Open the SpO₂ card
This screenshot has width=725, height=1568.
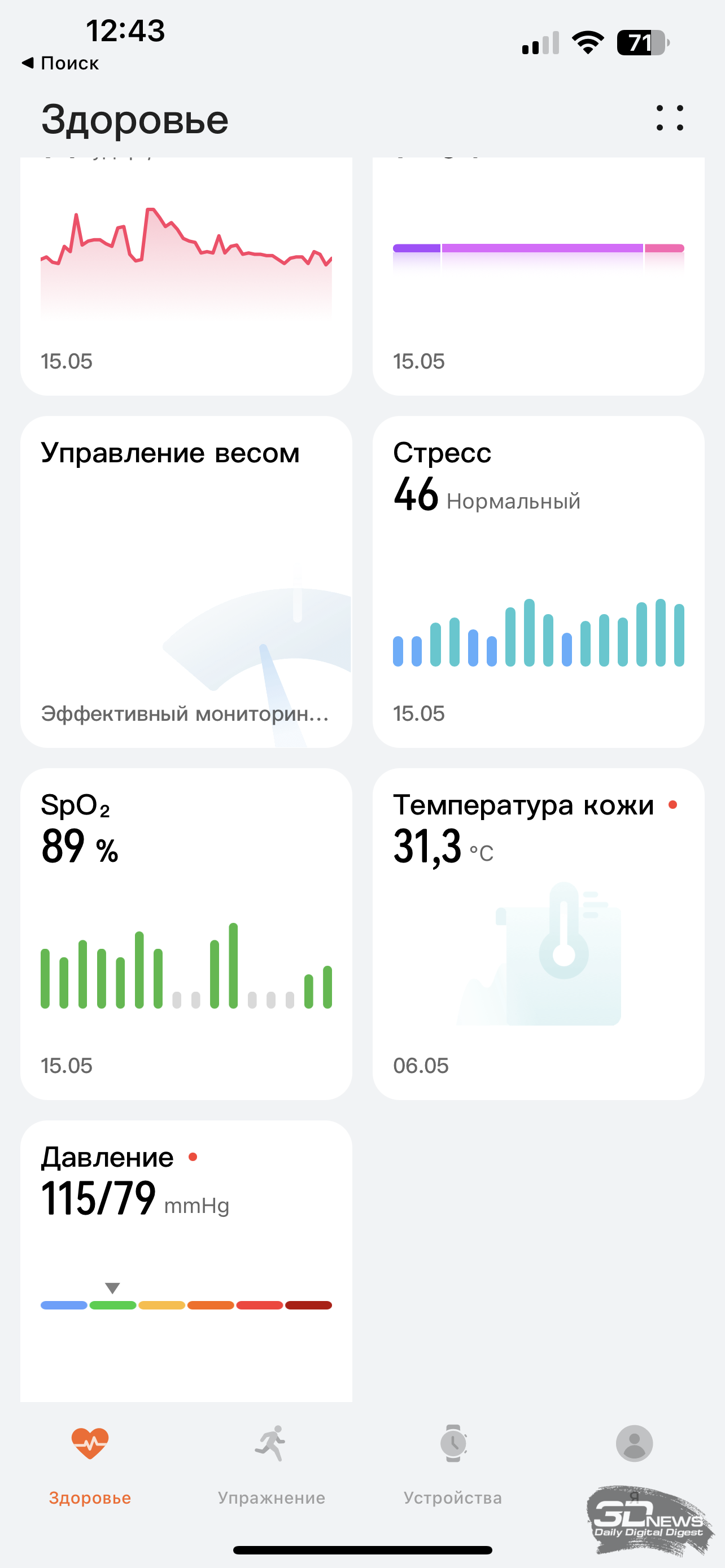[x=186, y=934]
